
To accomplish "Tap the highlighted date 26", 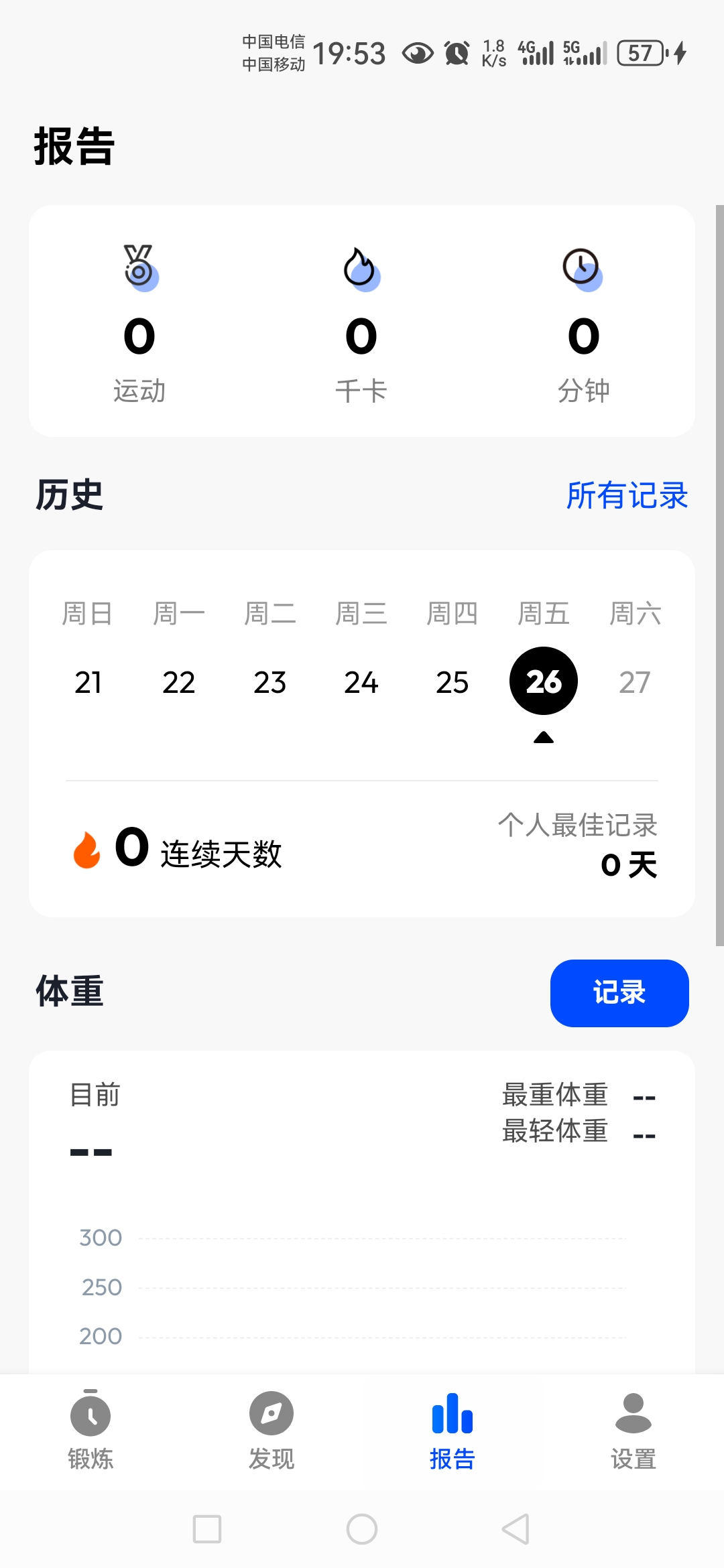I will coord(544,681).
